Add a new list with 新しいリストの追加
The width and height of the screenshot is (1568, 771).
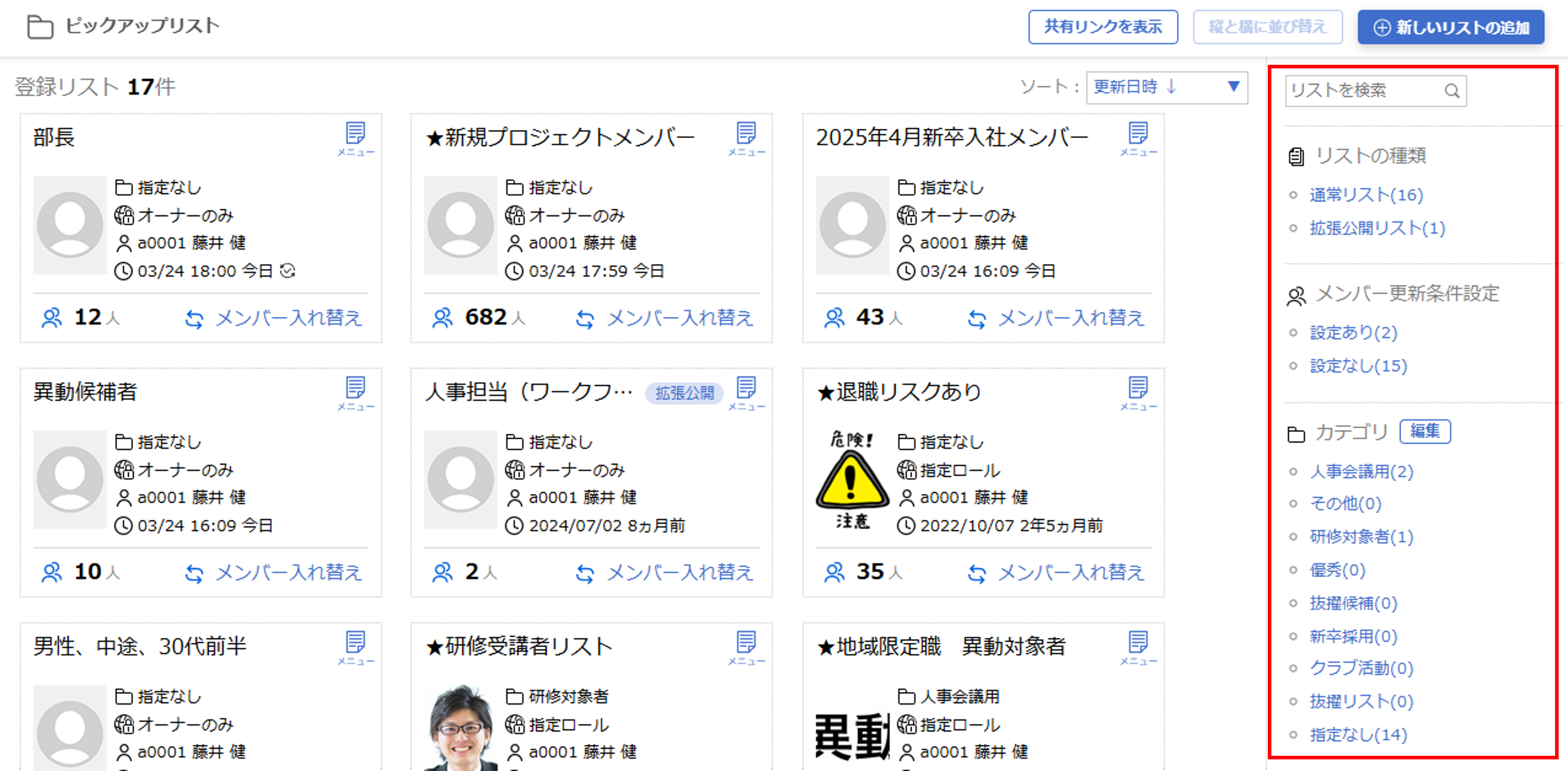click(x=1450, y=27)
